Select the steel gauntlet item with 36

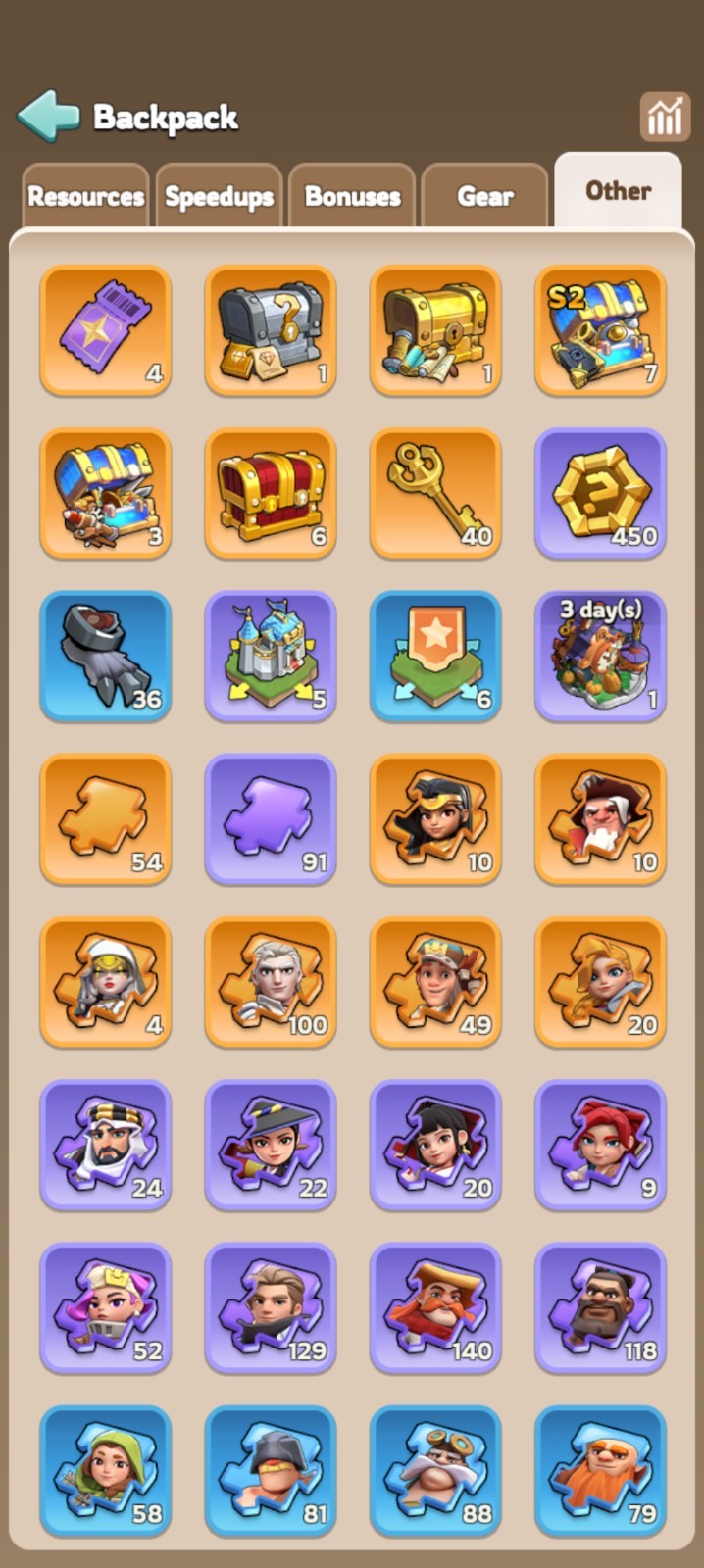[x=106, y=656]
